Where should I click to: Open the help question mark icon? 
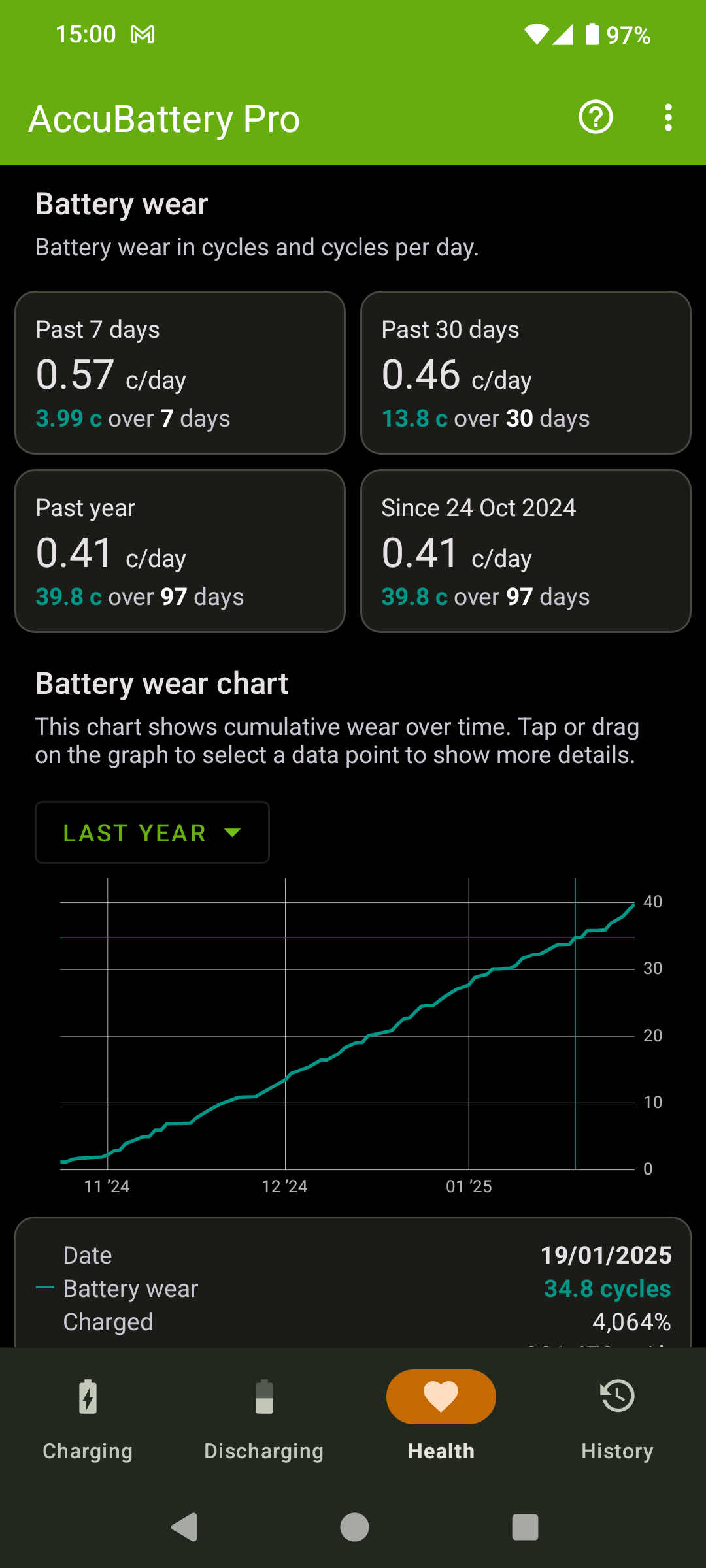tap(596, 118)
